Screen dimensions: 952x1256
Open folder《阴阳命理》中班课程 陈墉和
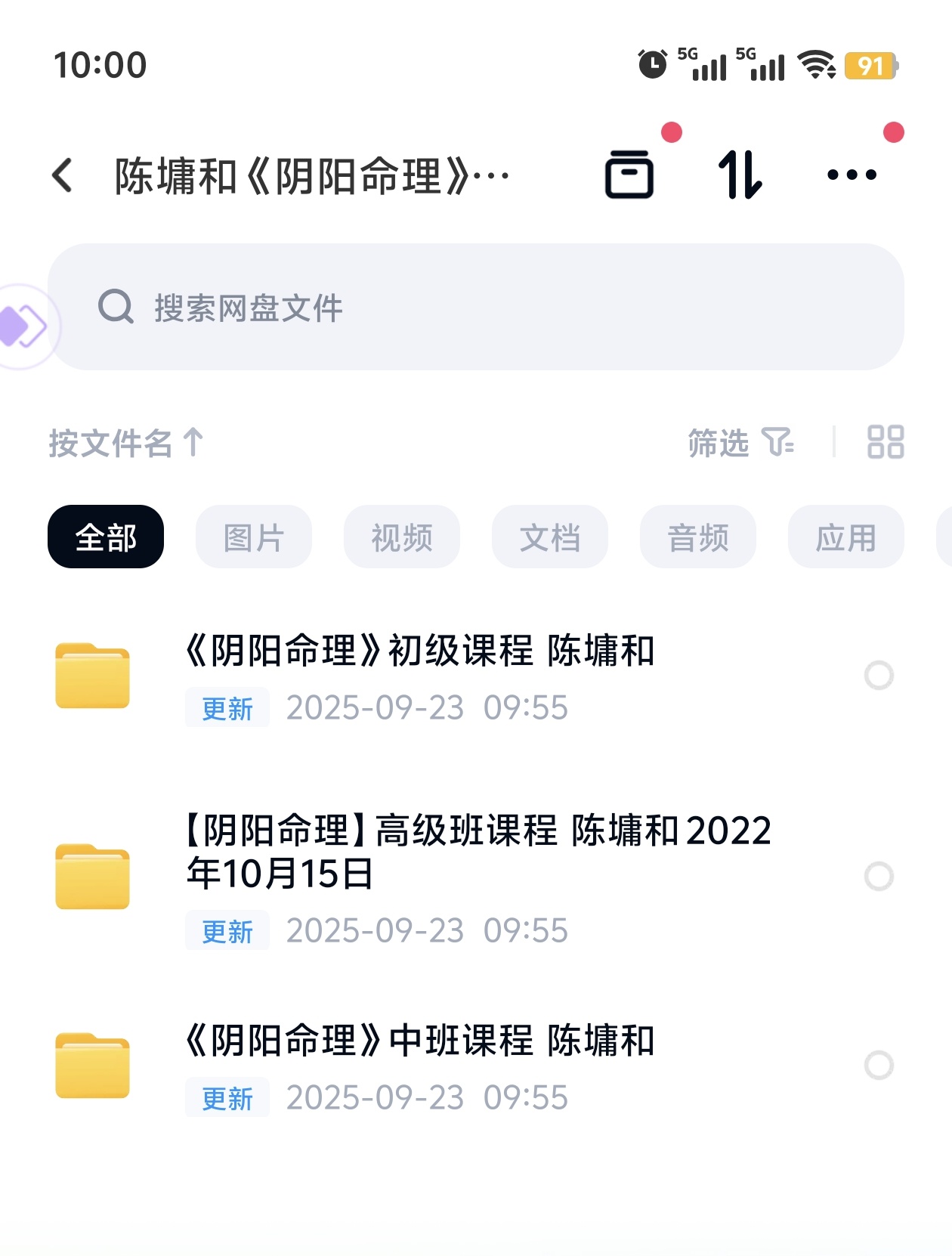point(420,1041)
